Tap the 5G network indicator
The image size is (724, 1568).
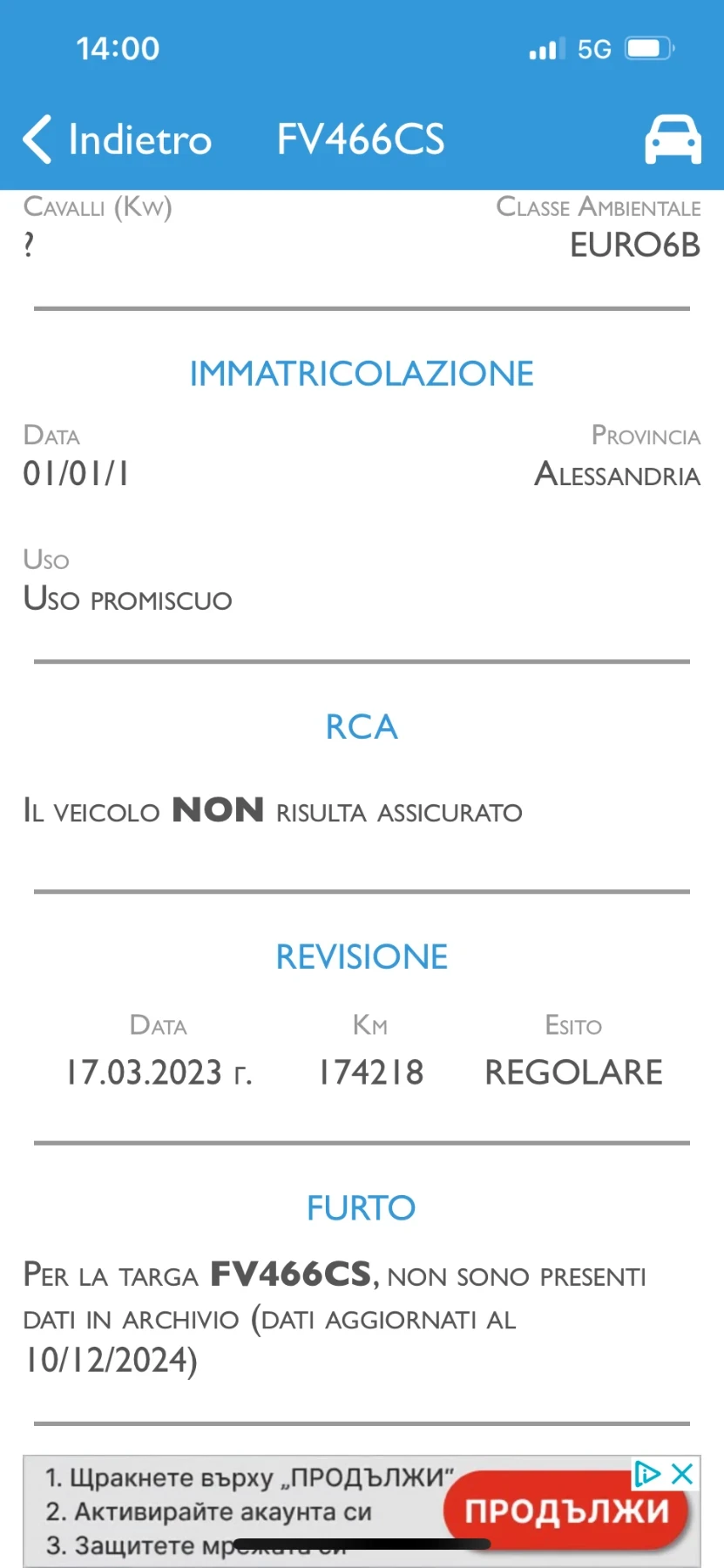595,49
